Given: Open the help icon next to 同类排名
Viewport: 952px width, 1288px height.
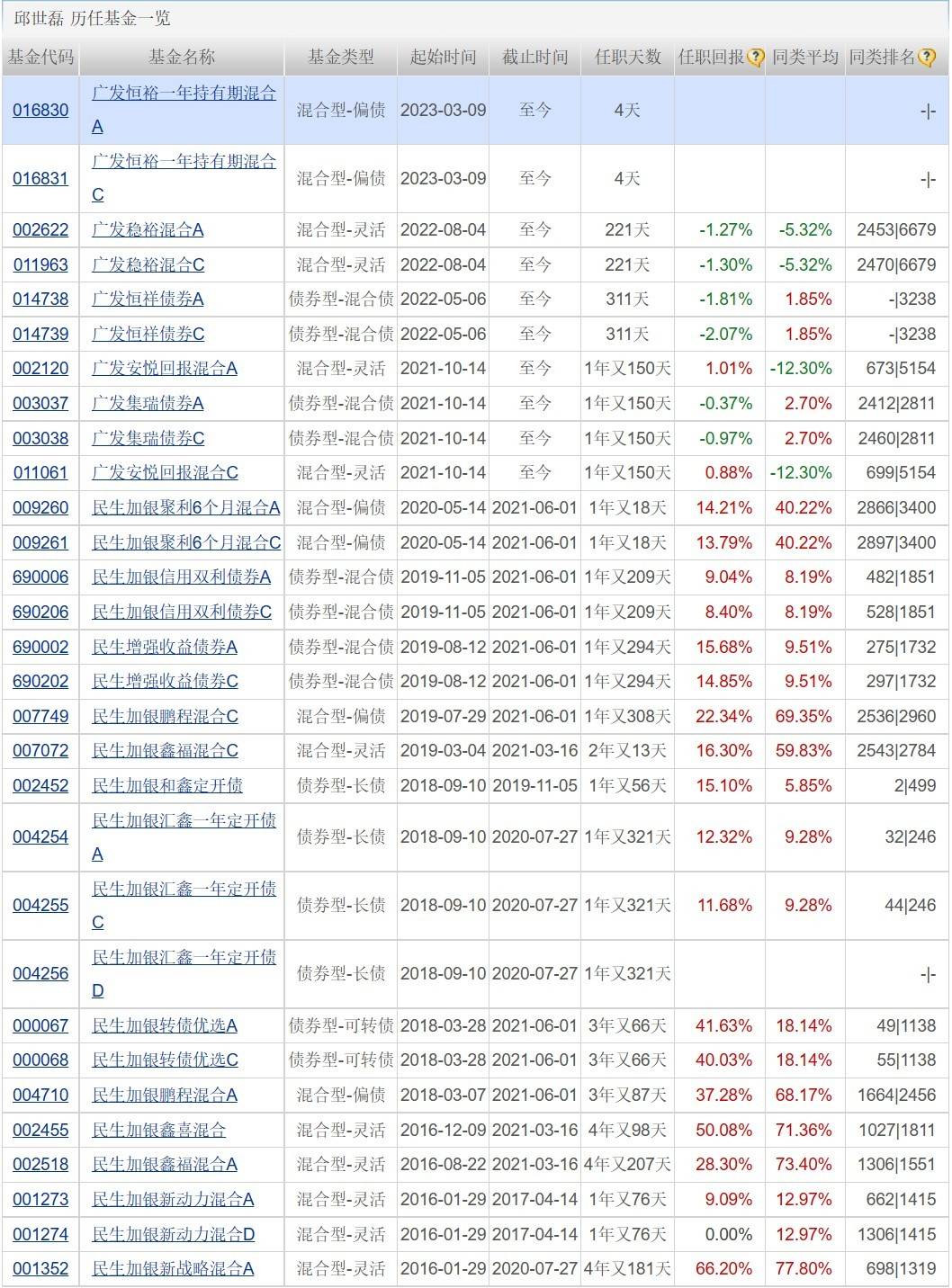Looking at the screenshot, I should [x=926, y=57].
